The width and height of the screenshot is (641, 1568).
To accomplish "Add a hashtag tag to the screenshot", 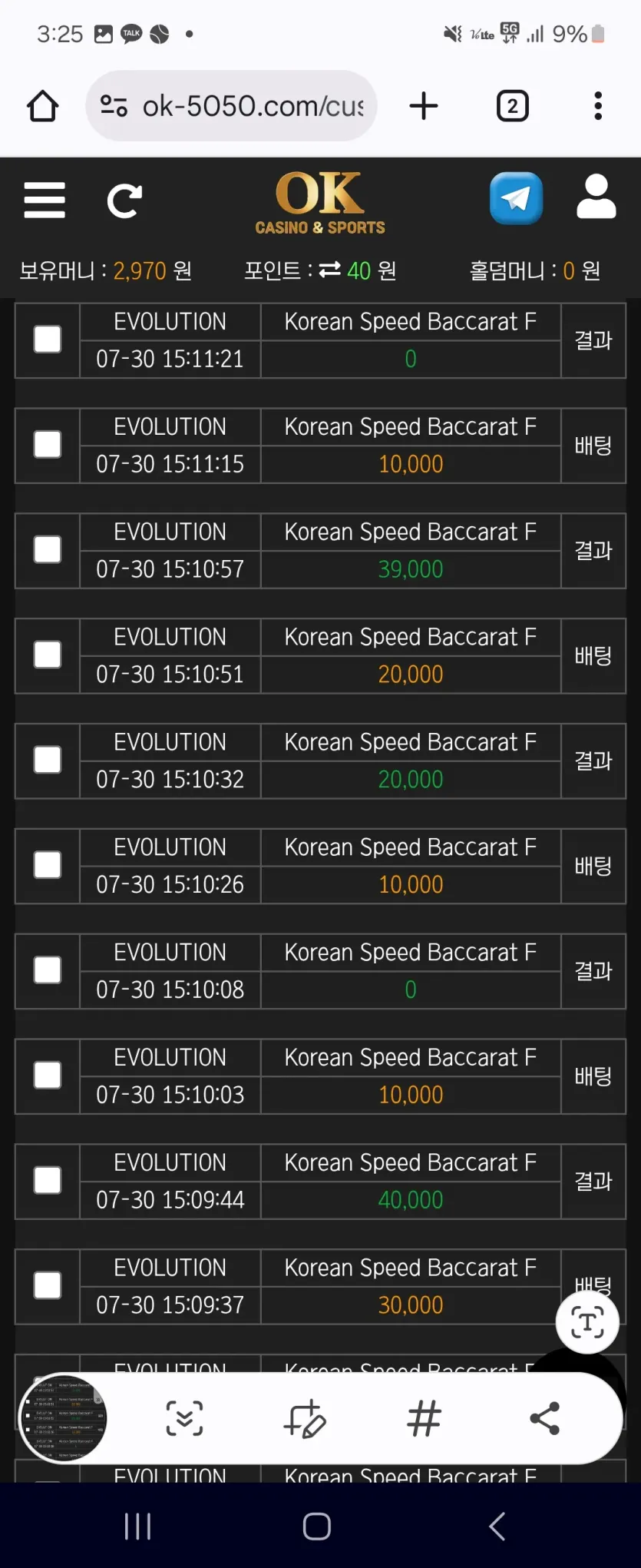I will (x=425, y=1418).
